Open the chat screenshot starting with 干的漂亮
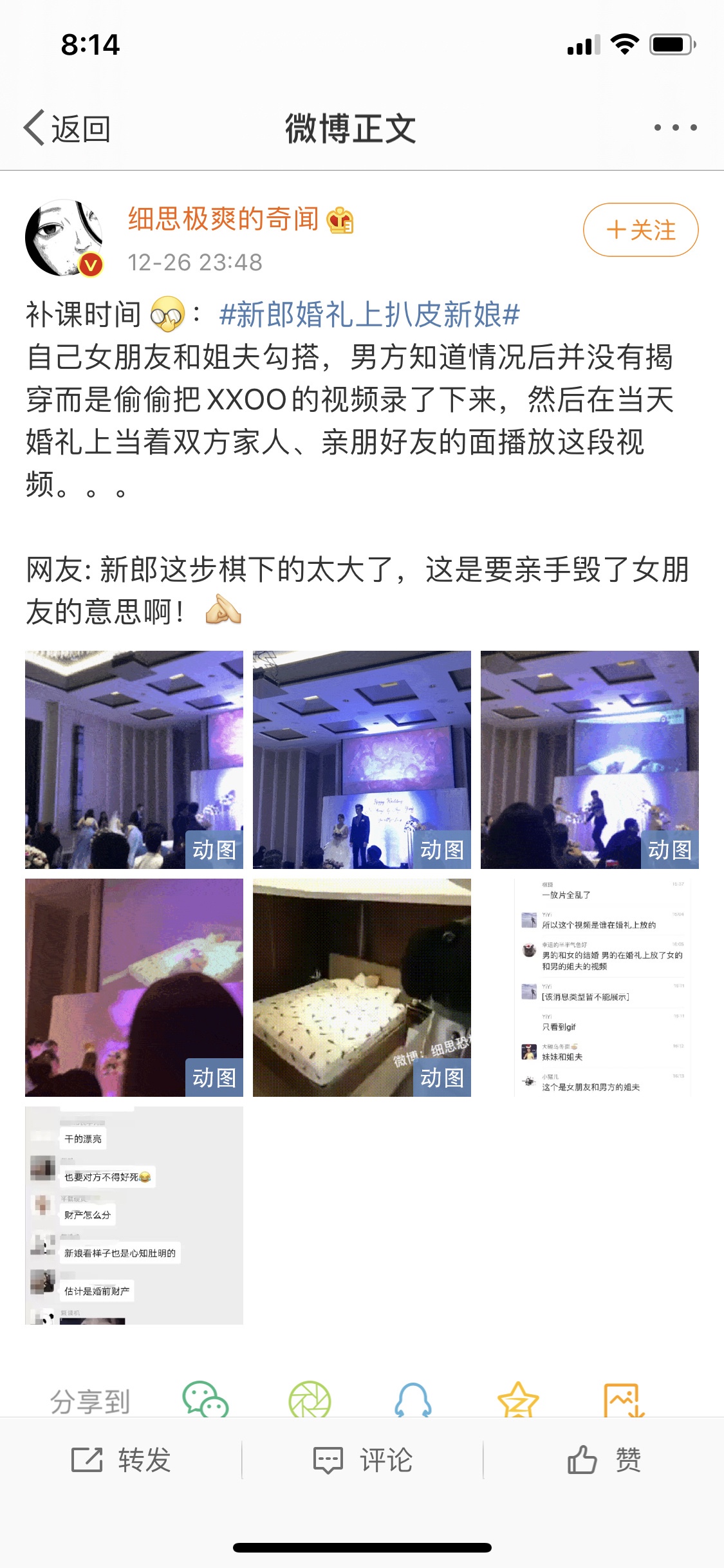724x1568 pixels. pyautogui.click(x=134, y=1215)
